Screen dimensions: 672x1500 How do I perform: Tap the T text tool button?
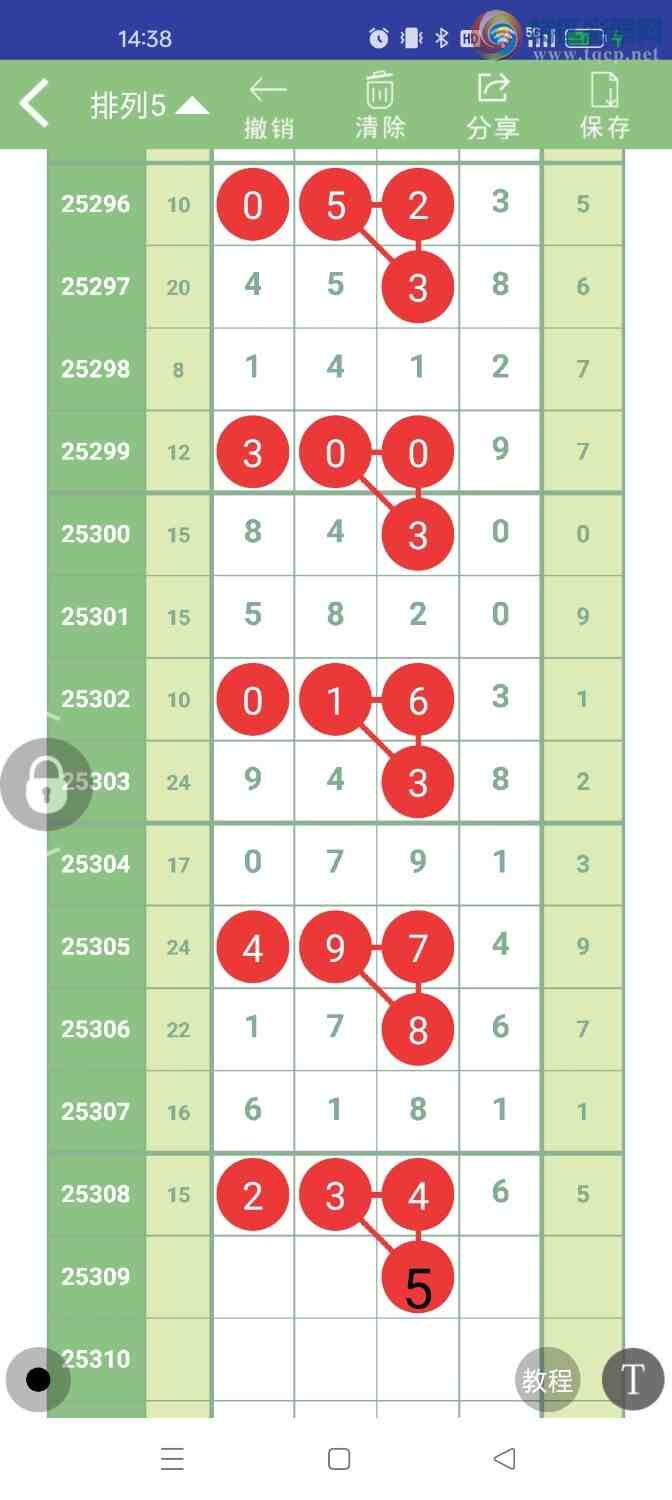click(632, 1380)
